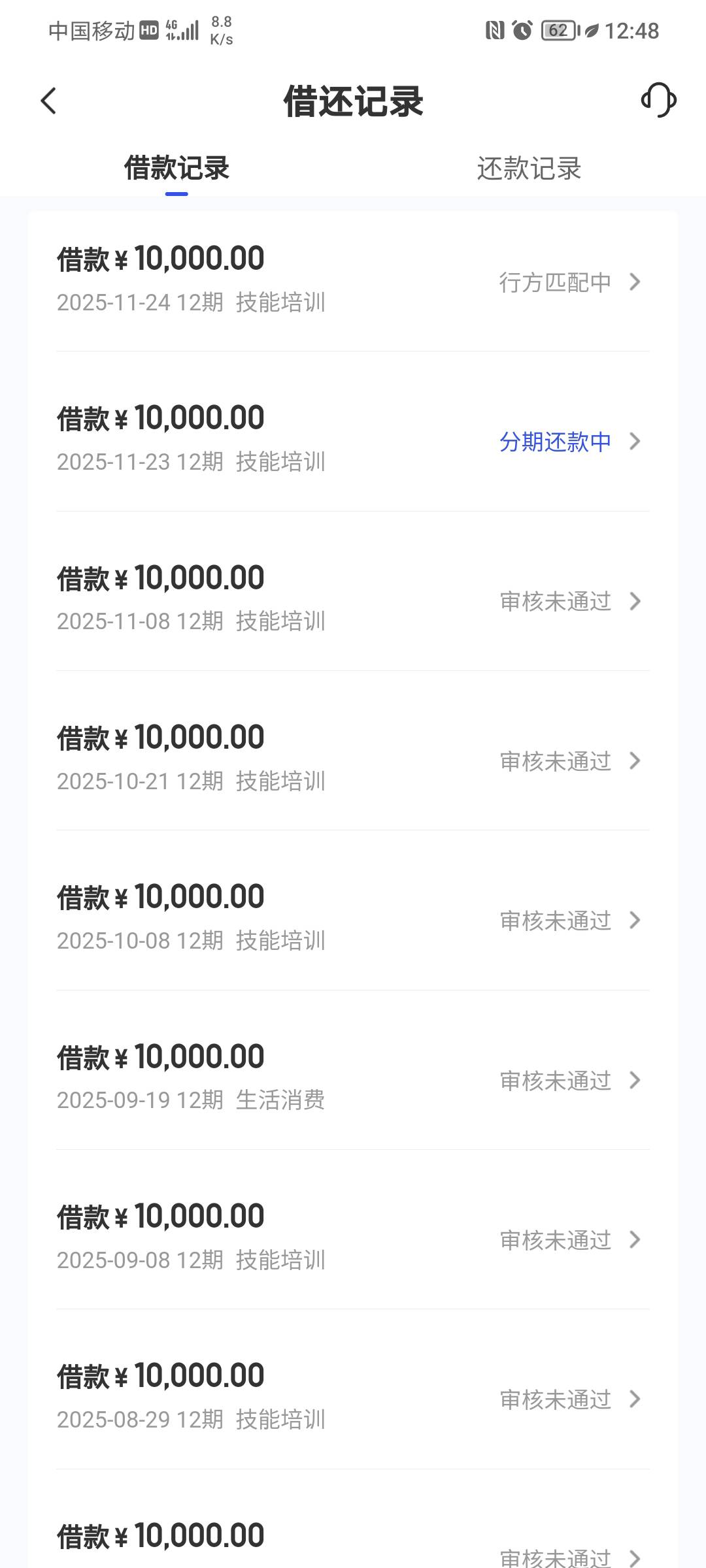The image size is (706, 1568).
Task: Switch to 还款记录 tab
Action: (529, 169)
